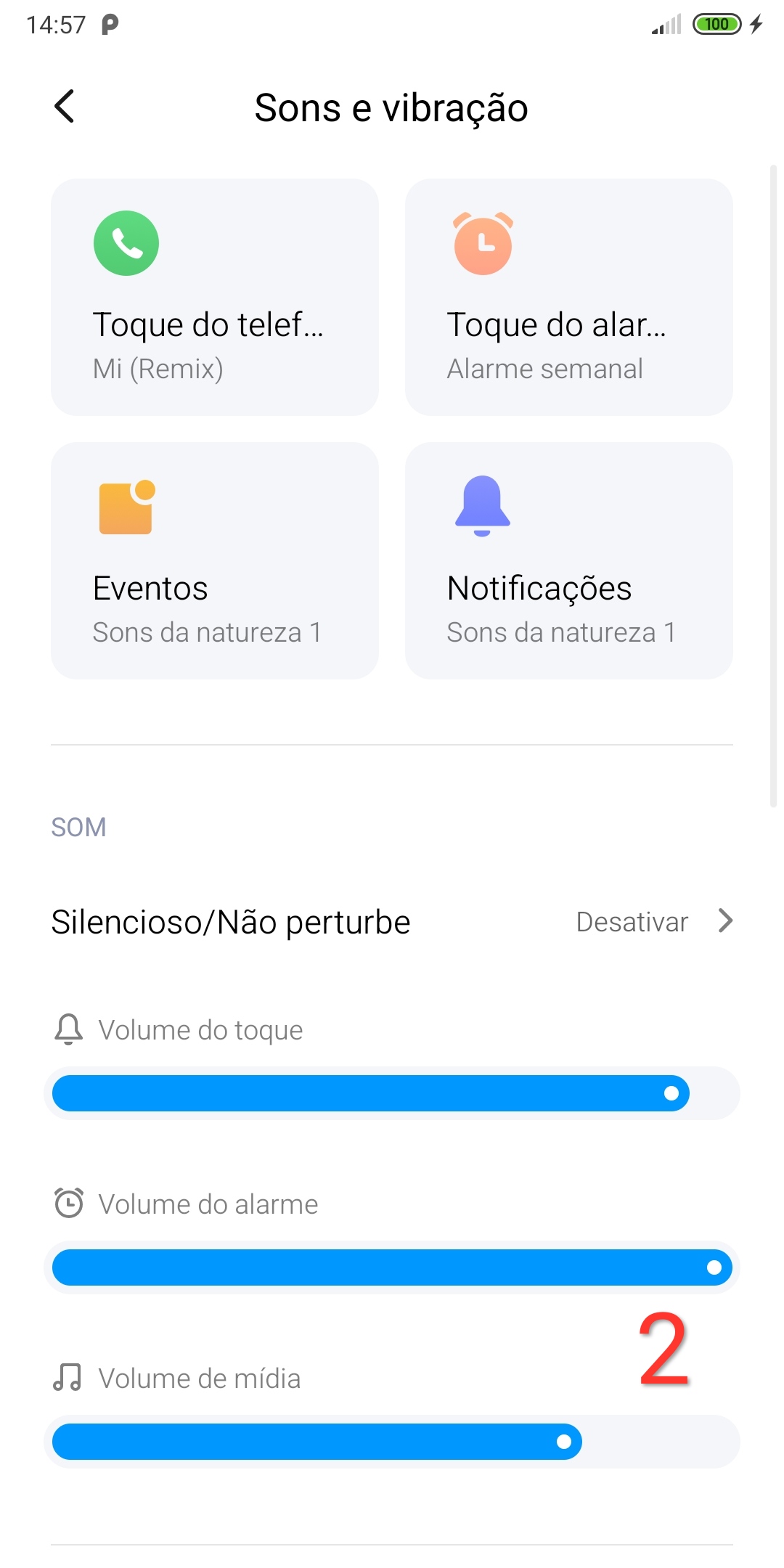784x1568 pixels.
Task: Tap the Volume de mídia slider
Action: tap(392, 1442)
